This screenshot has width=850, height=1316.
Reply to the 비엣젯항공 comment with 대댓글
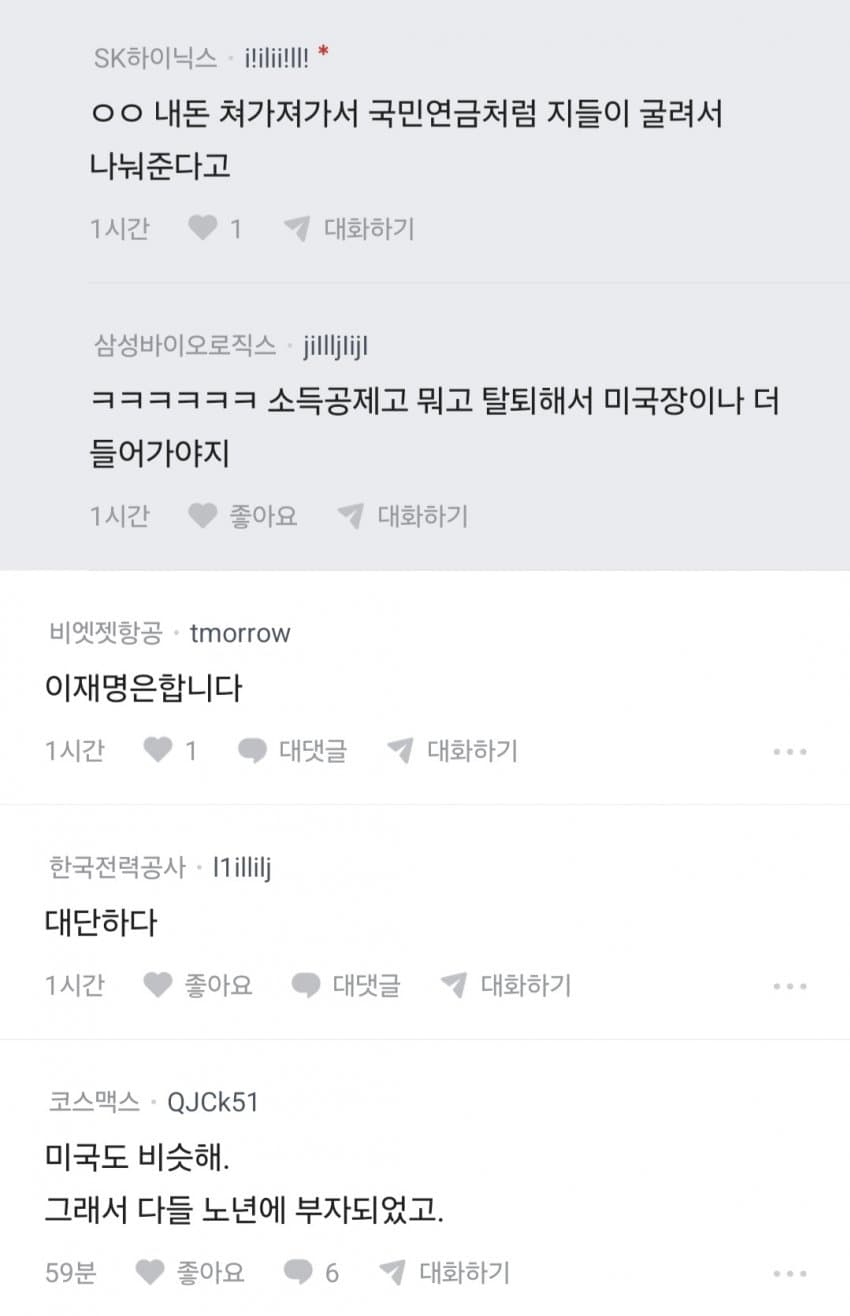click(292, 750)
